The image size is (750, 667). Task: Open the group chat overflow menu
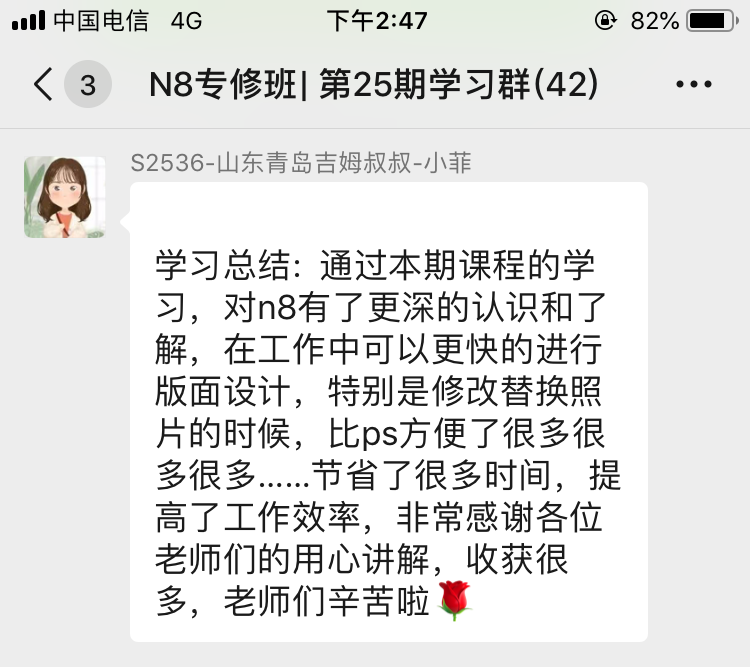click(x=693, y=85)
